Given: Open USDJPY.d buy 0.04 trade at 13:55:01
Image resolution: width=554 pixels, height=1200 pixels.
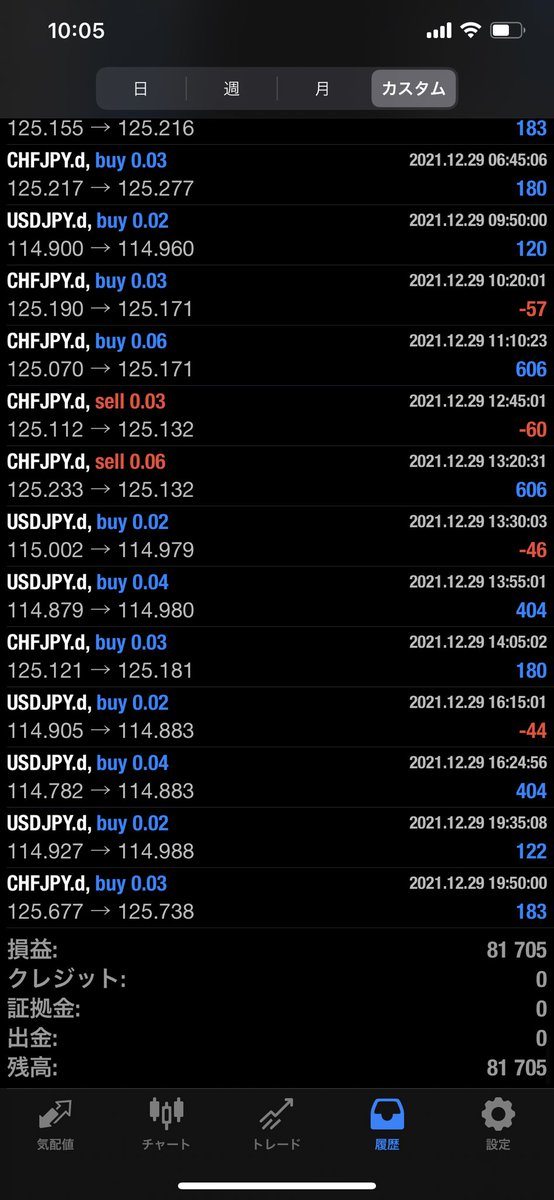Looking at the screenshot, I should [277, 597].
